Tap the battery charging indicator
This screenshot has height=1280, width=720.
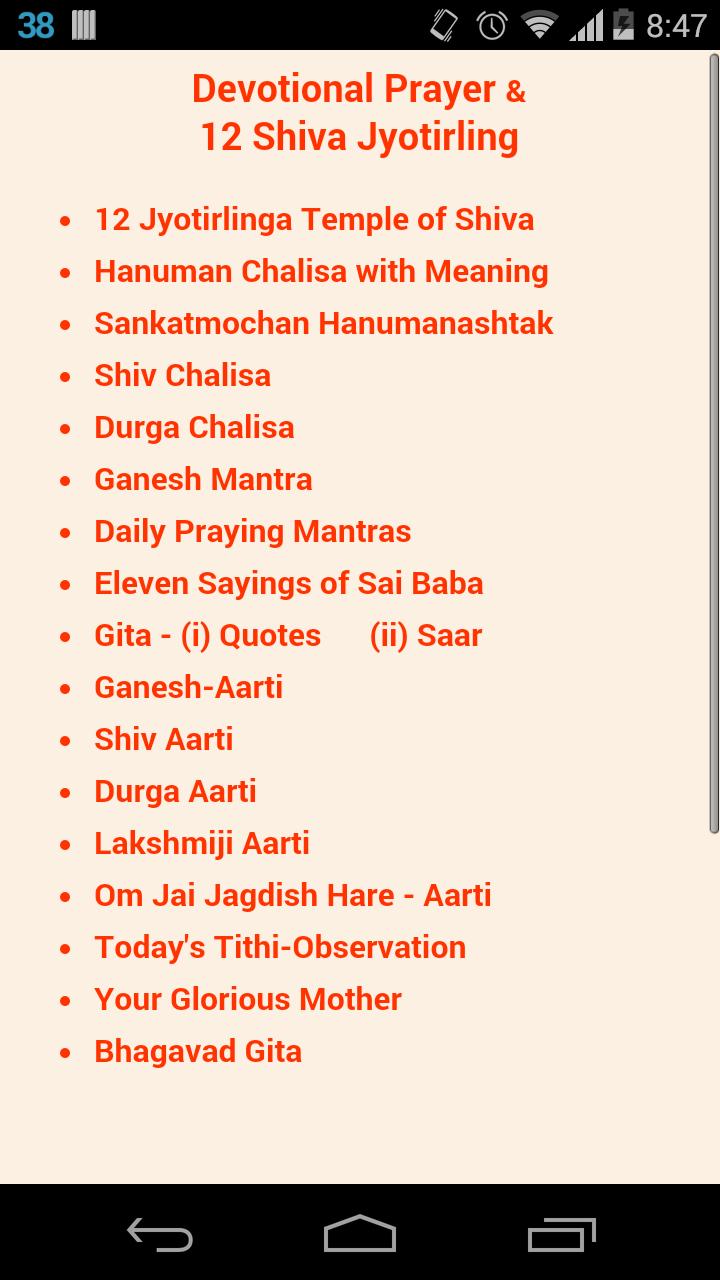tap(625, 25)
